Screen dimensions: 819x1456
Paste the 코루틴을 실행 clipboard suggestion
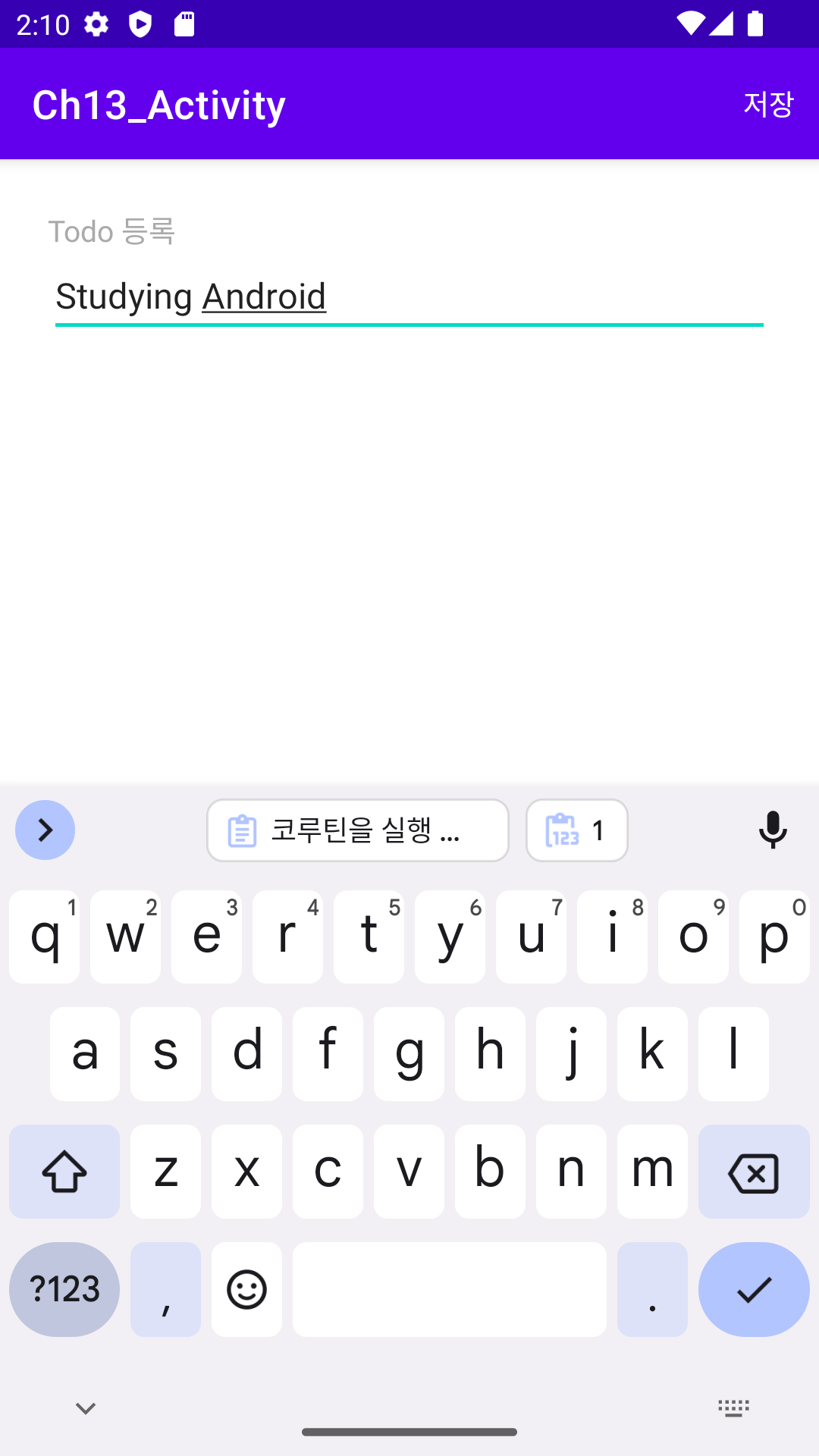[x=357, y=830]
